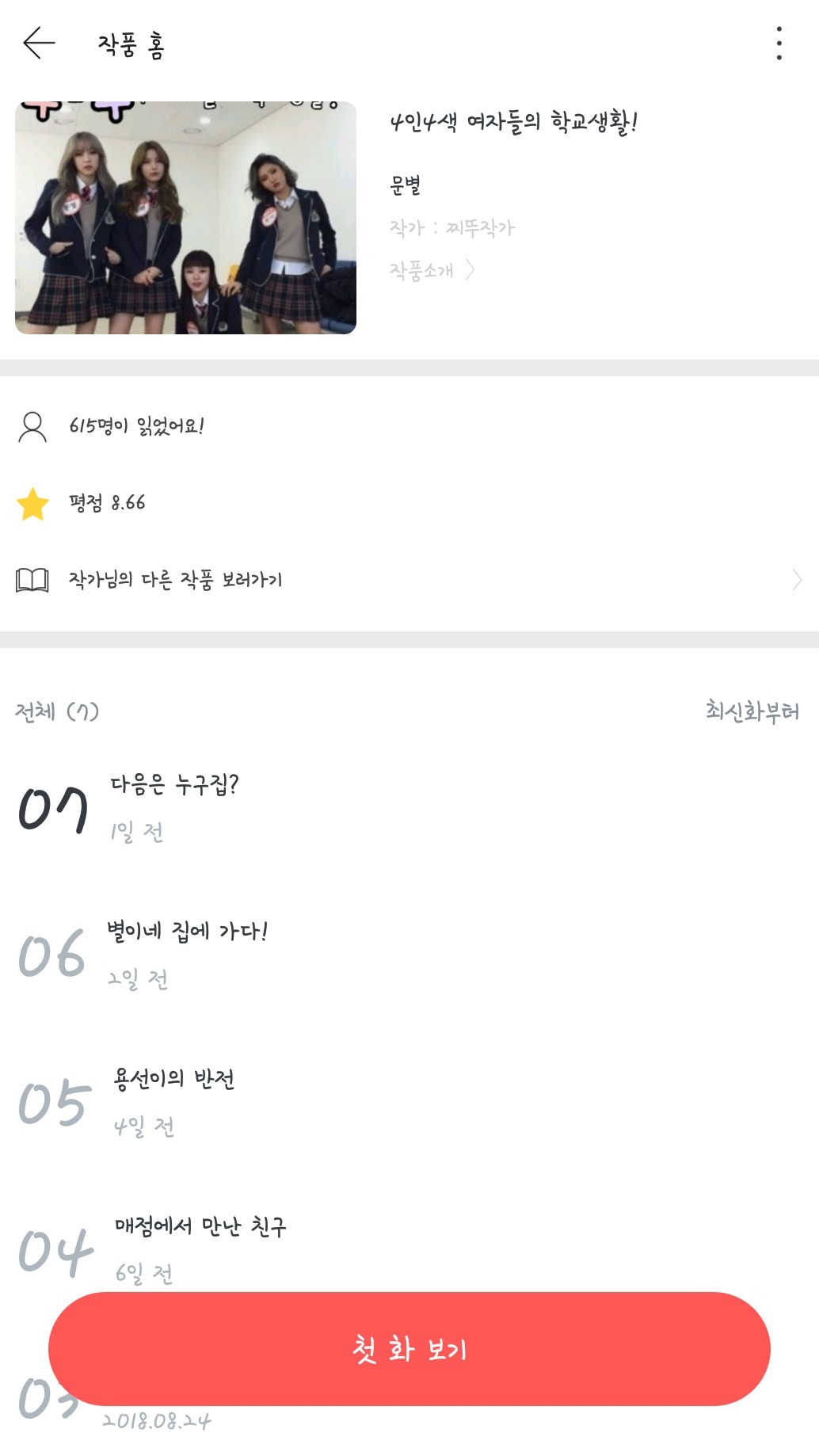Open the three-dot overflow menu

coord(779,44)
